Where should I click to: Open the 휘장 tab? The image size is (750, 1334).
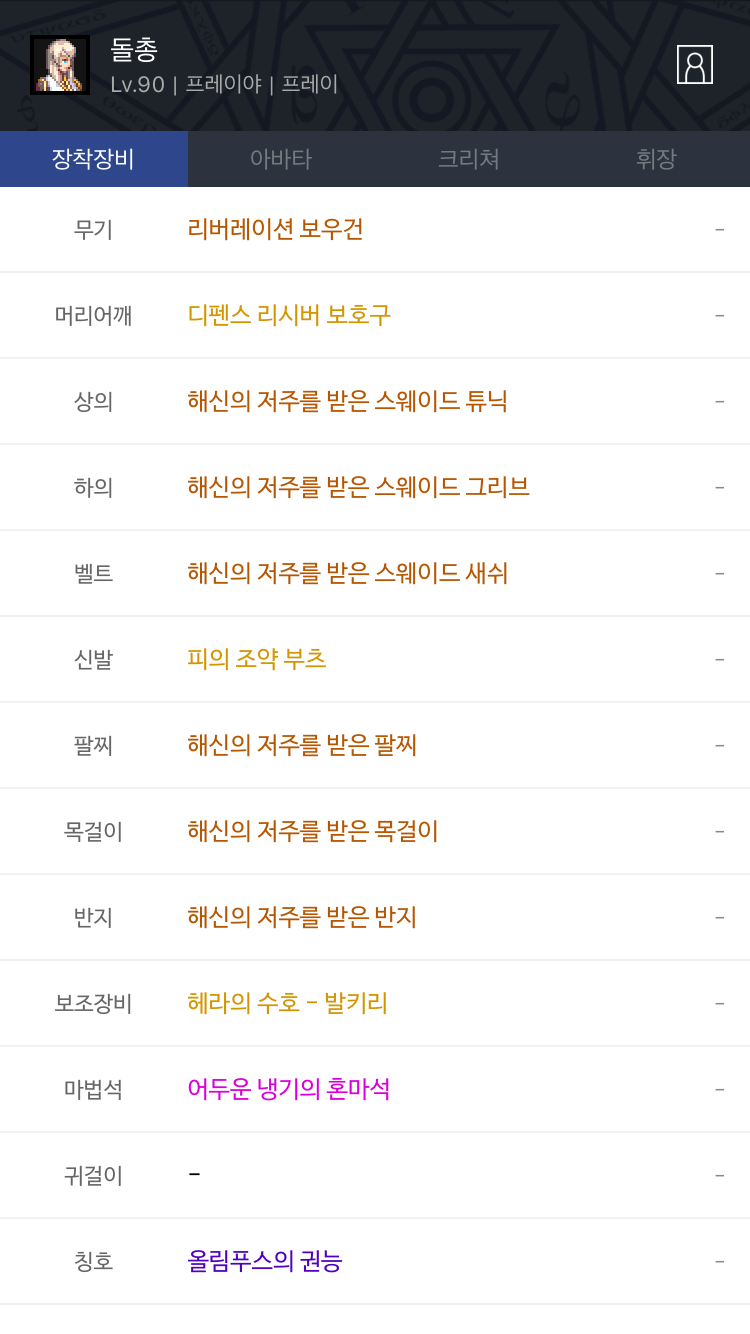click(x=656, y=159)
